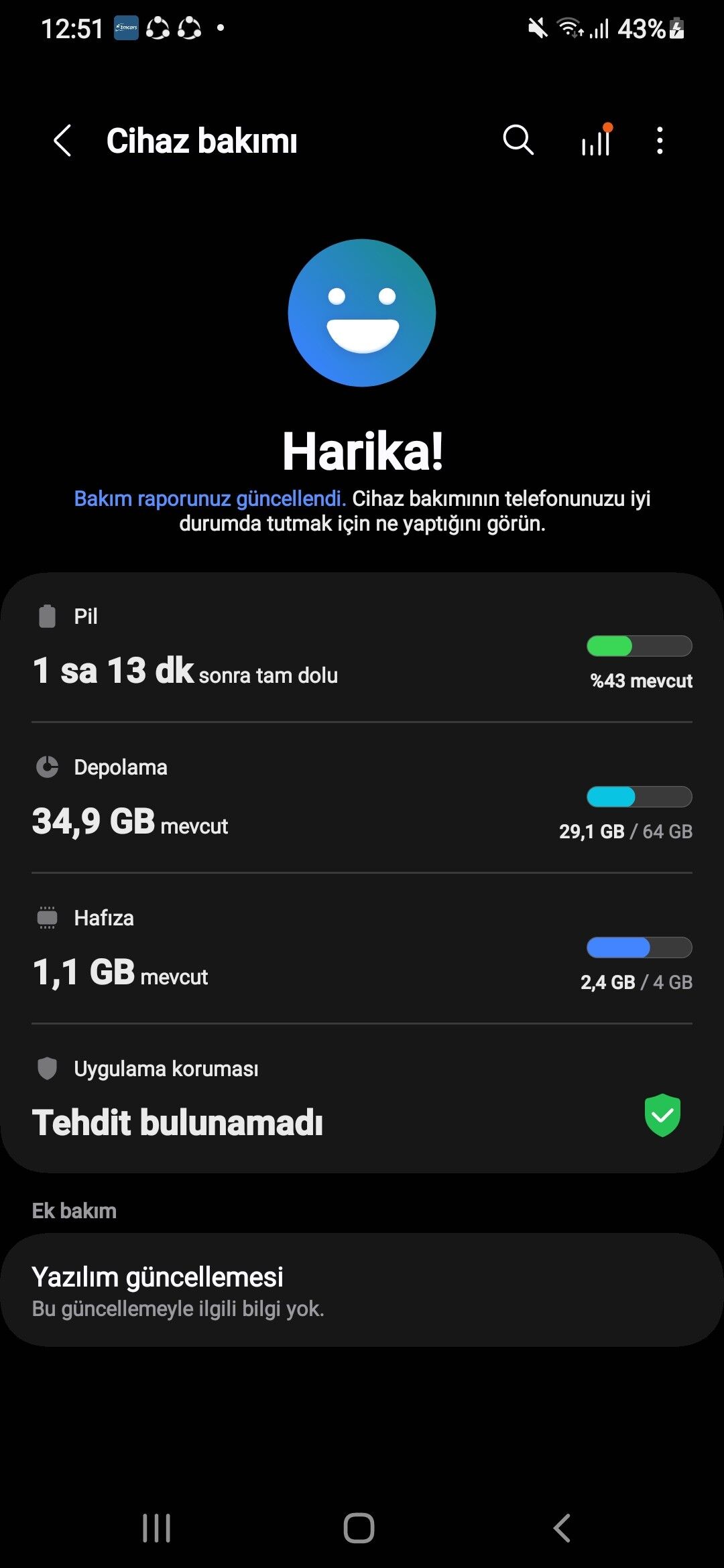Screen dimensions: 724x1568
Task: Open the Hafıza memory row
Action: [362, 949]
